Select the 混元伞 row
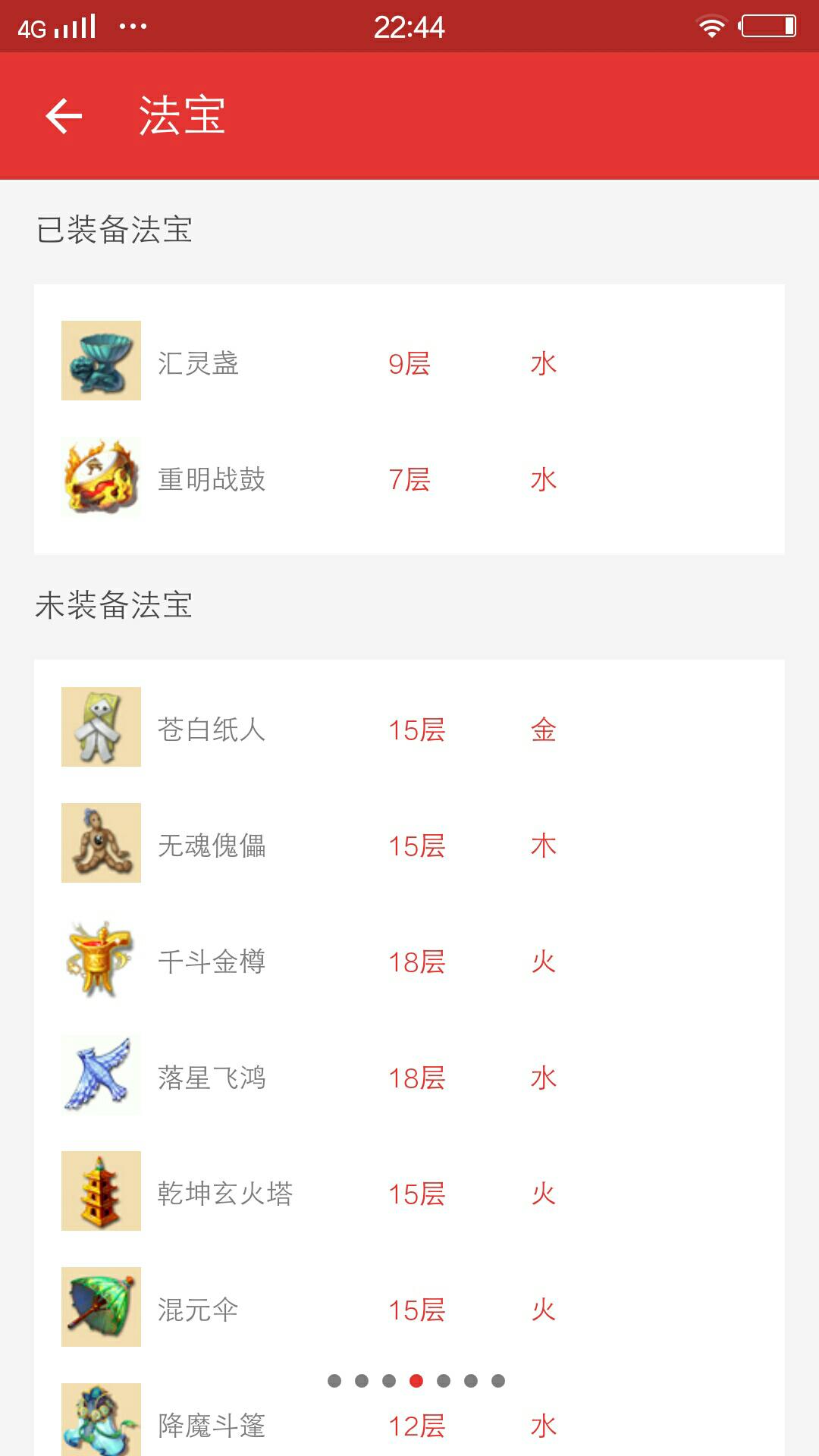The image size is (819, 1456). tap(409, 1307)
